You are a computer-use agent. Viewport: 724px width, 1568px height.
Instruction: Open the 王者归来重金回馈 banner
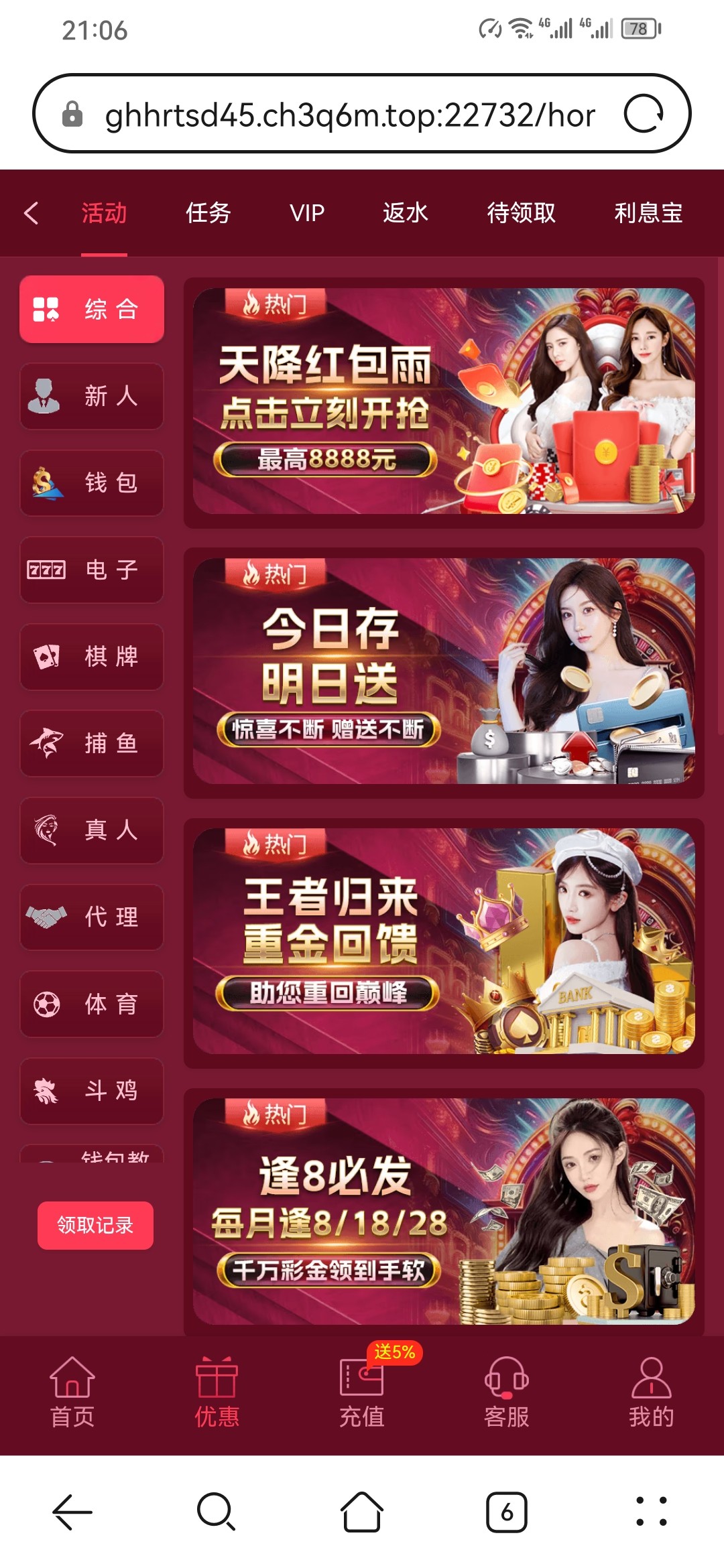tap(444, 941)
